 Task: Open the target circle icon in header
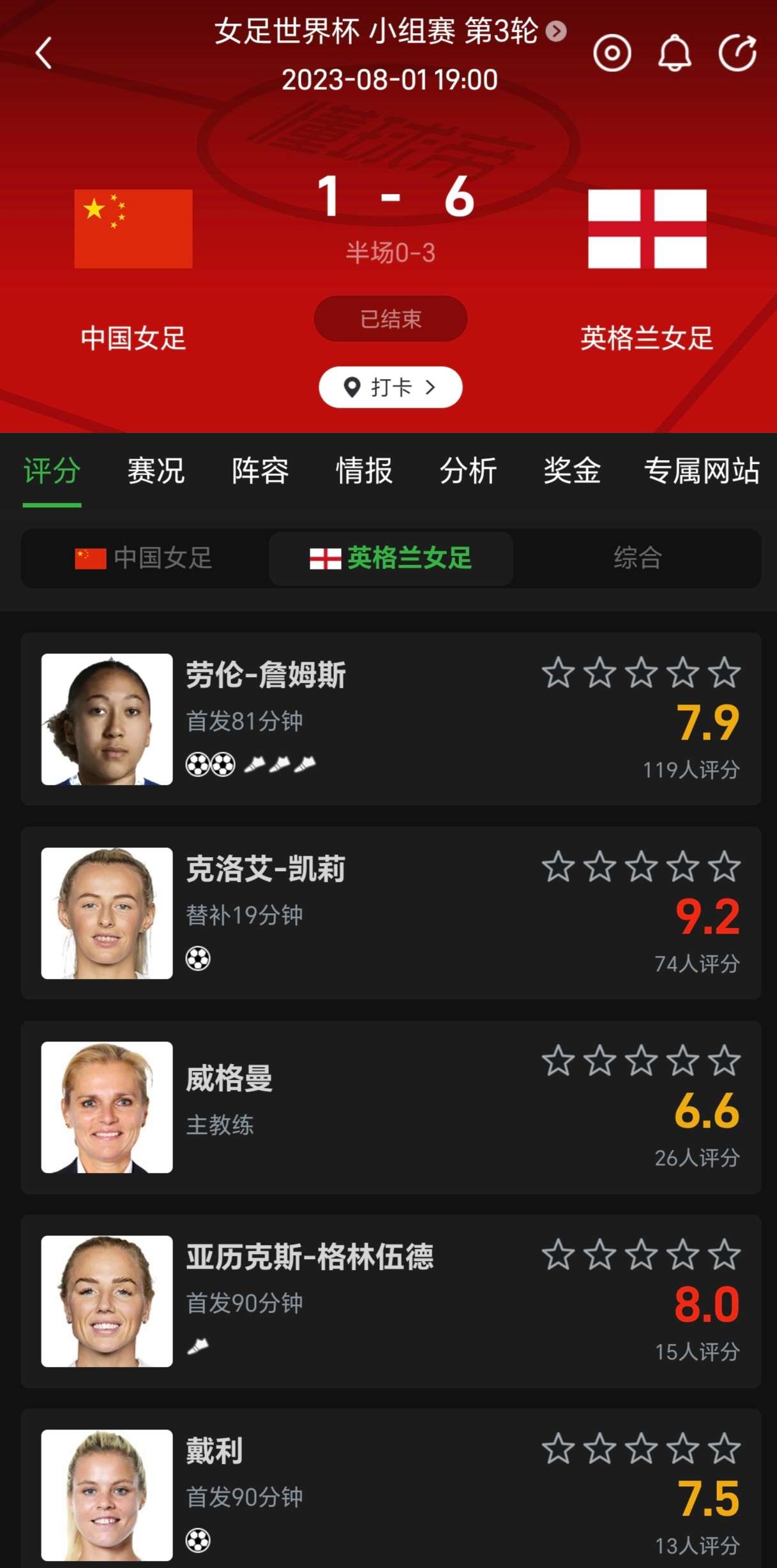click(612, 53)
